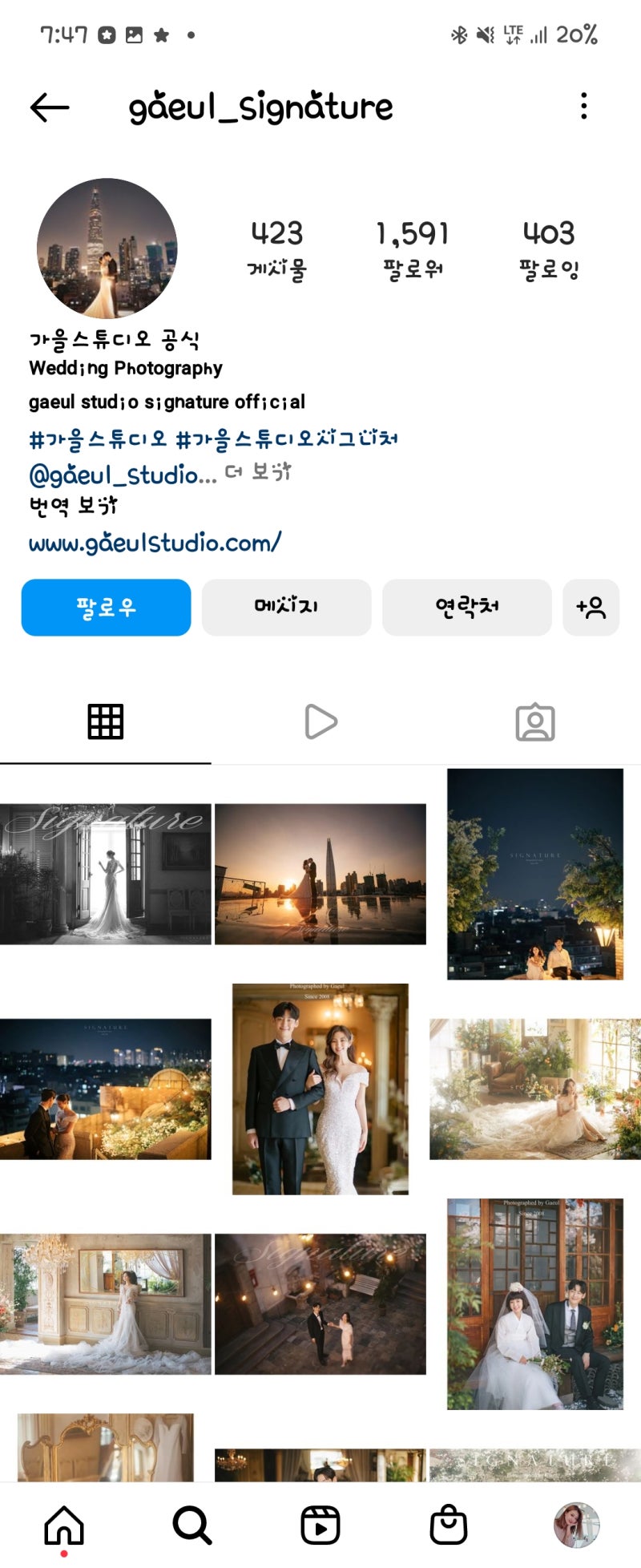Open my profile from bottom bar avatar
The width and height of the screenshot is (641, 1568).
click(x=576, y=1525)
